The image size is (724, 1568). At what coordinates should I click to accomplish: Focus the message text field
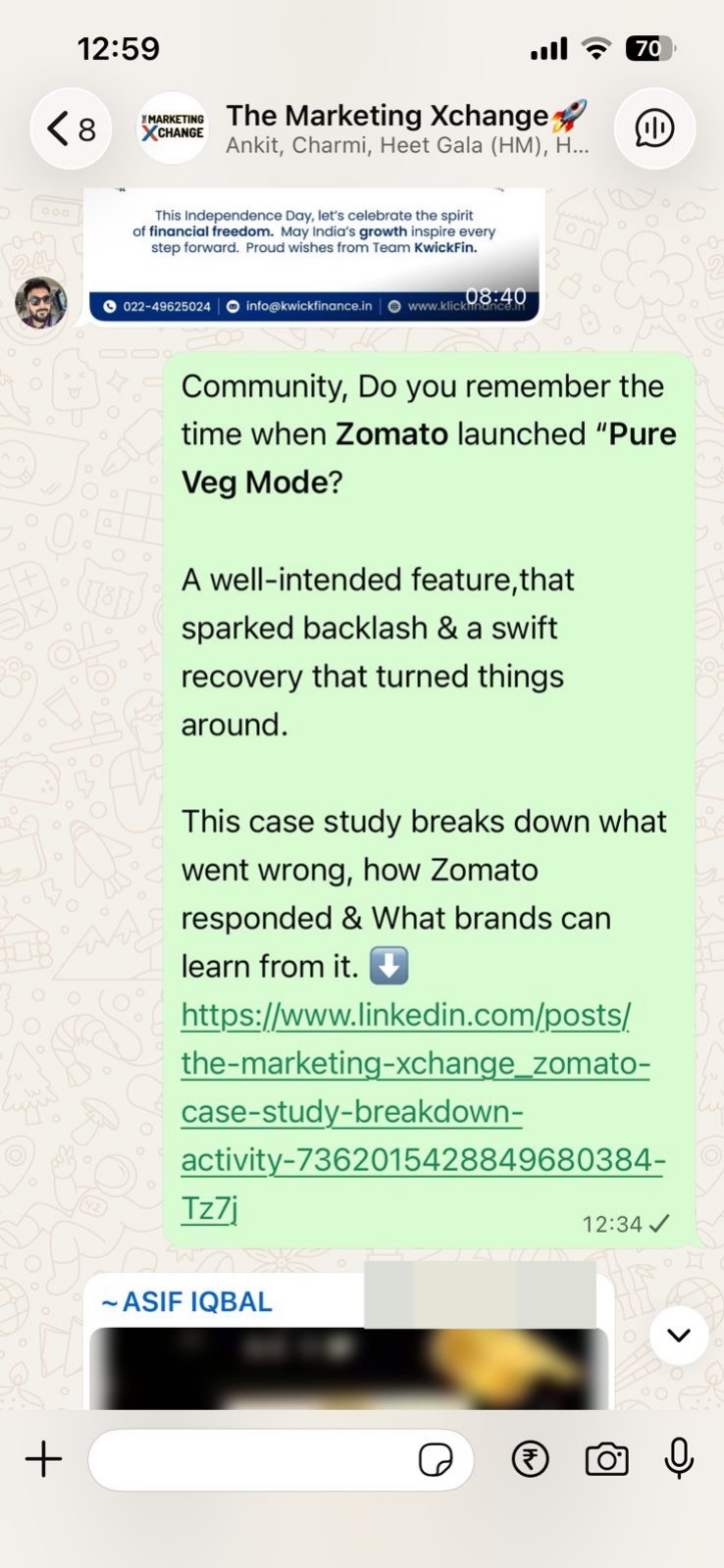pos(250,1459)
